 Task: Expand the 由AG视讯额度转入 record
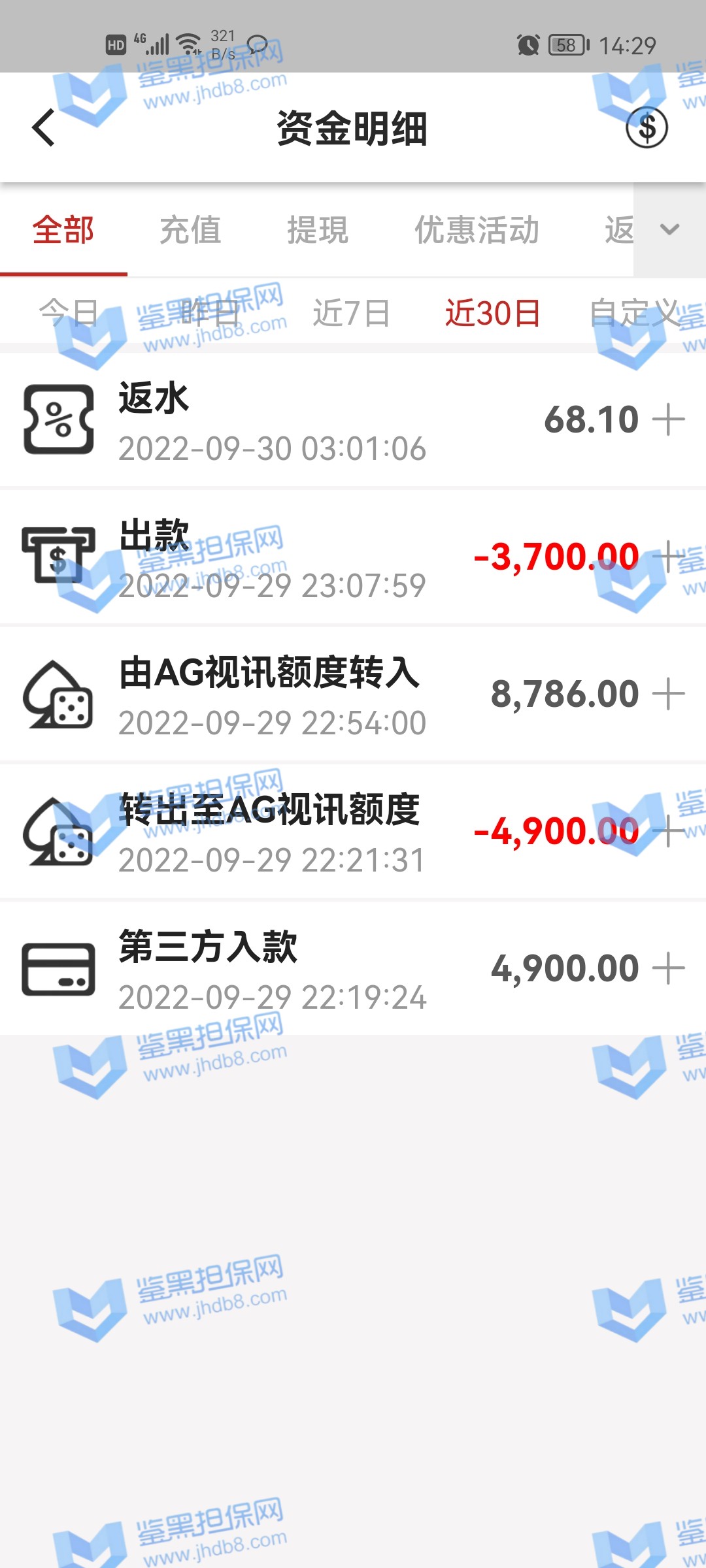click(669, 694)
